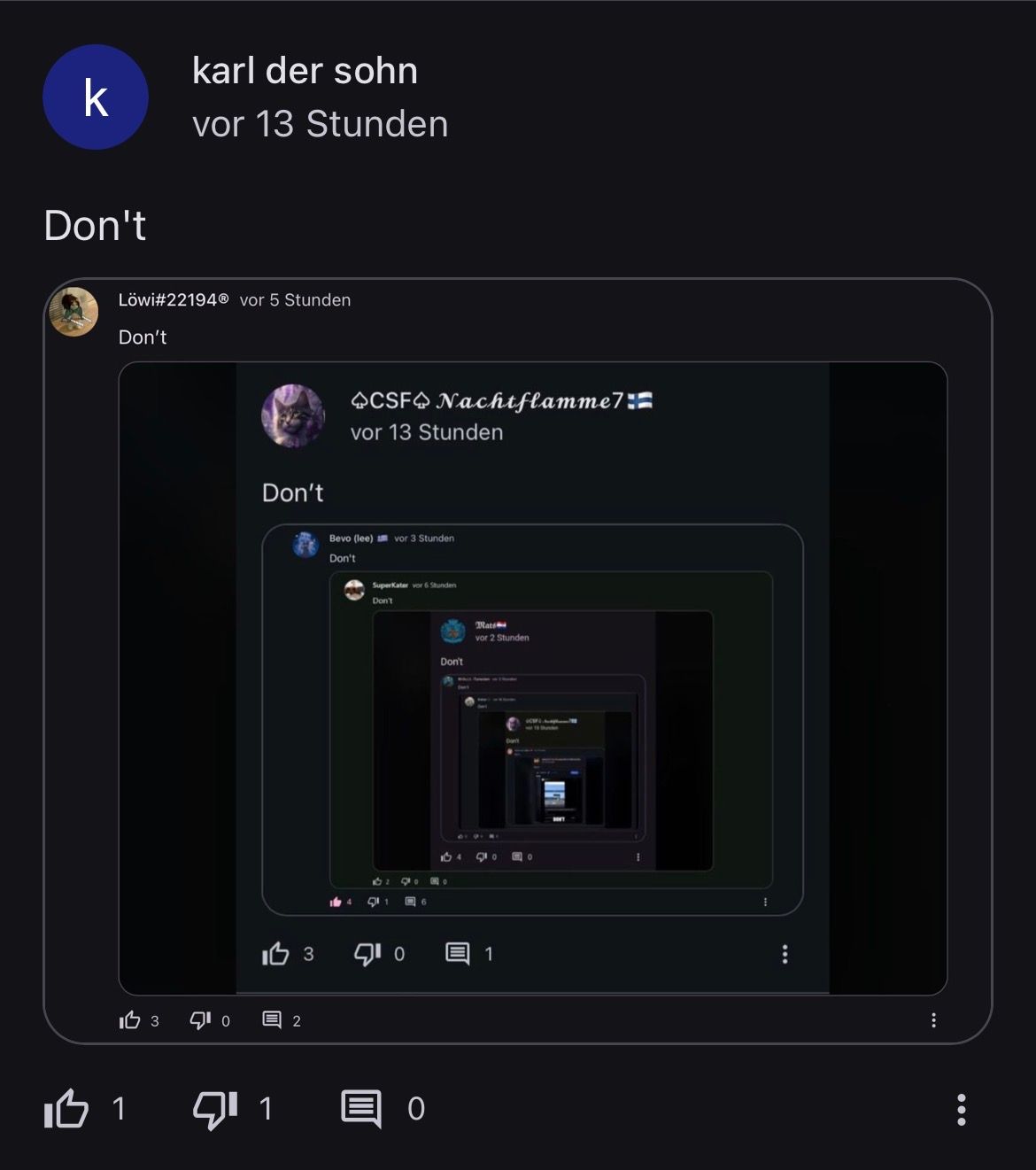Open the attached screenshot image
This screenshot has height=1170, width=1036.
click(x=532, y=678)
